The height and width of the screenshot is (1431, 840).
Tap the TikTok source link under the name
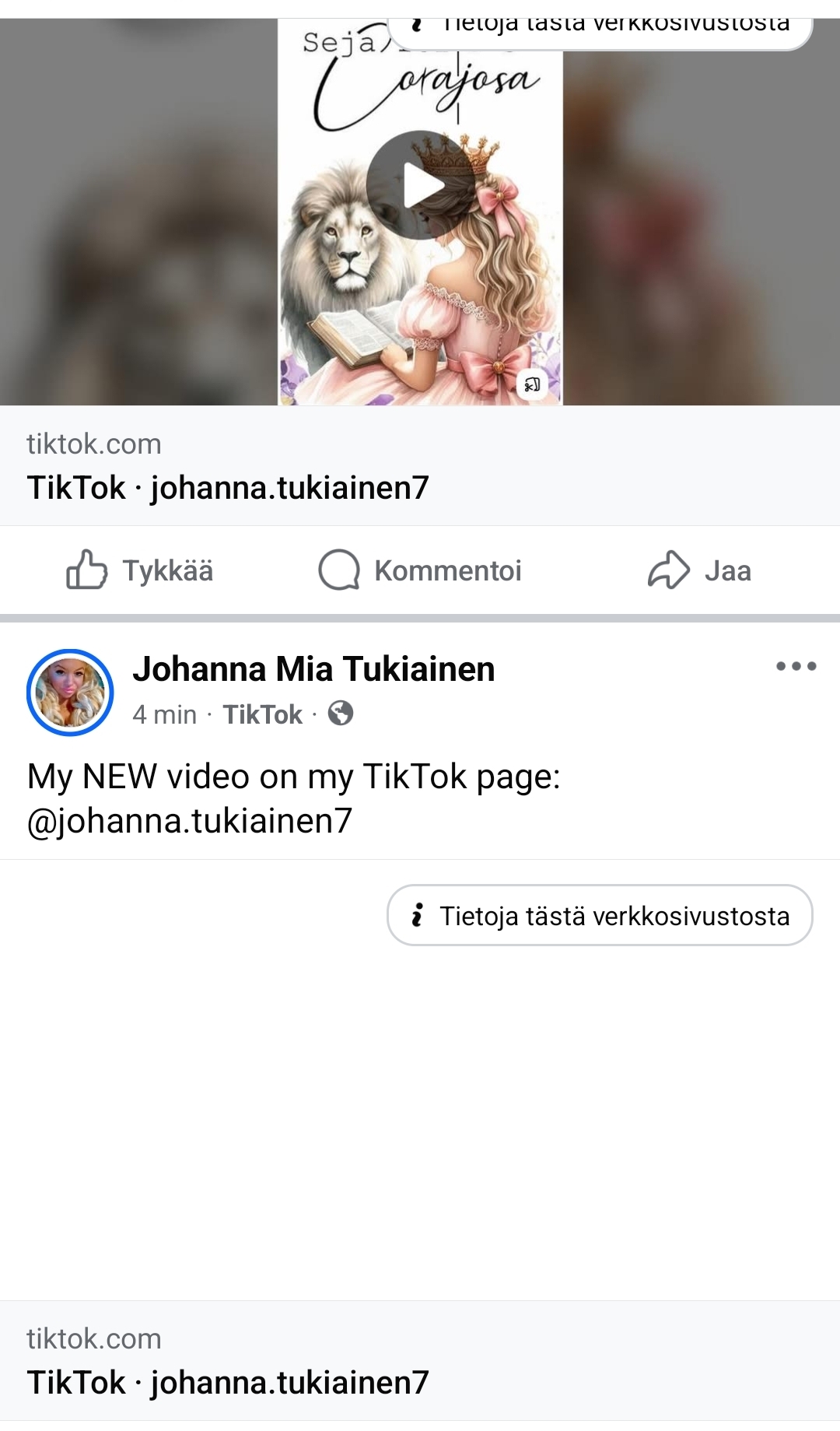click(x=262, y=714)
